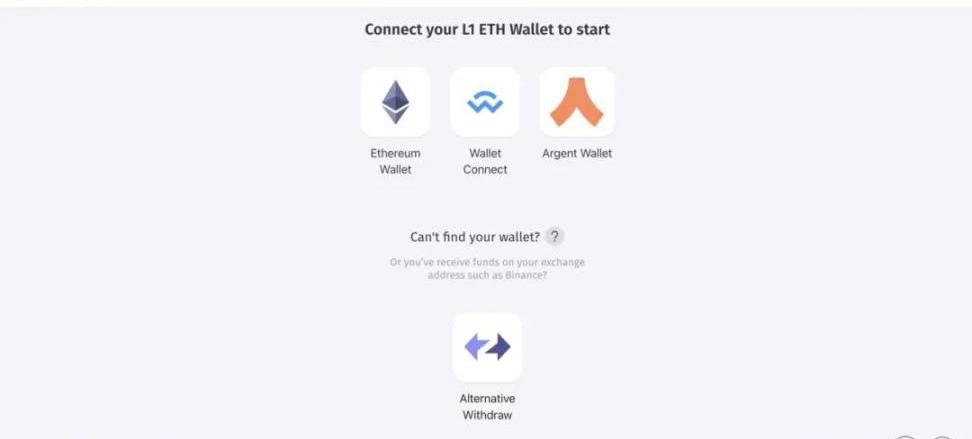Select Ethereum Wallet option
This screenshot has height=439, width=972.
[x=395, y=102]
